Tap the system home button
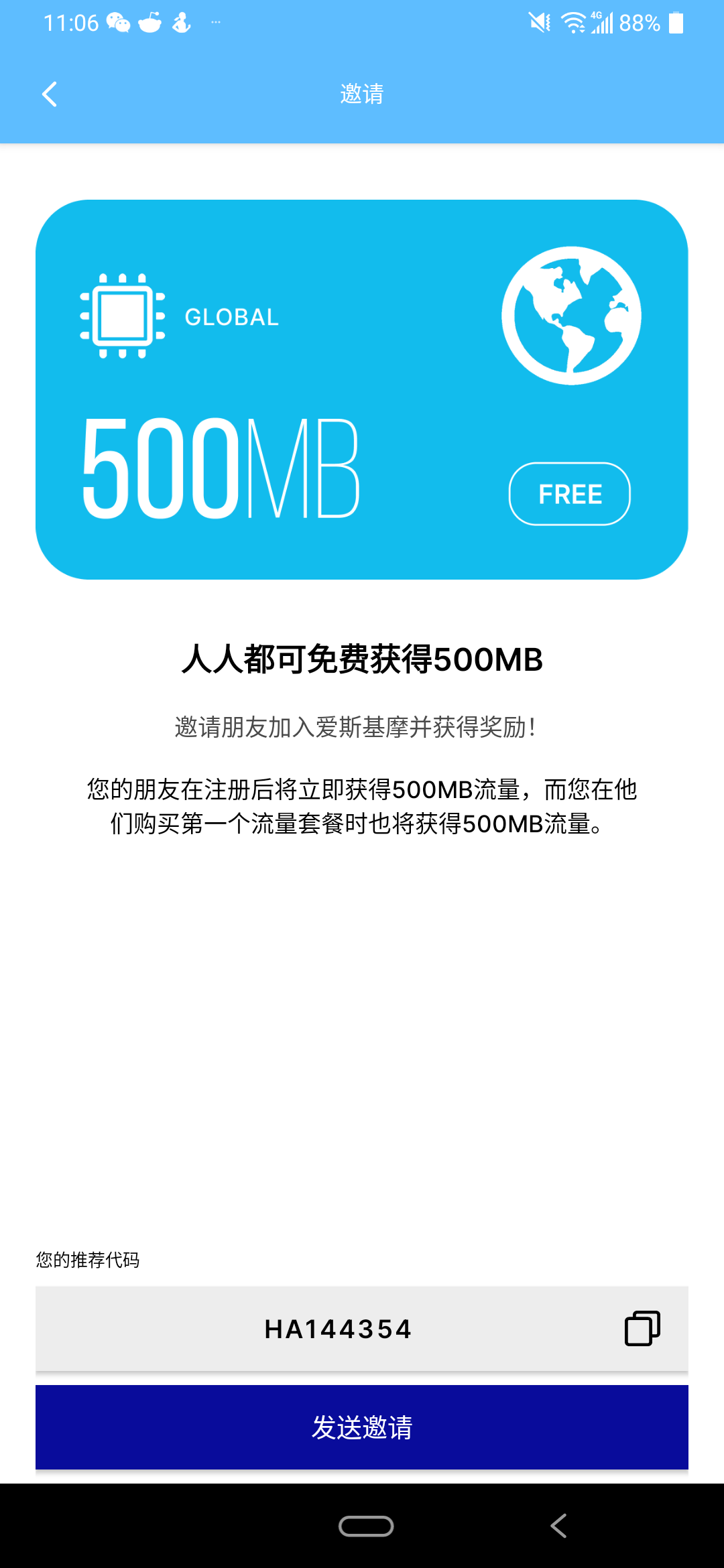Screen dimensions: 724x1568 pyautogui.click(x=365, y=1526)
